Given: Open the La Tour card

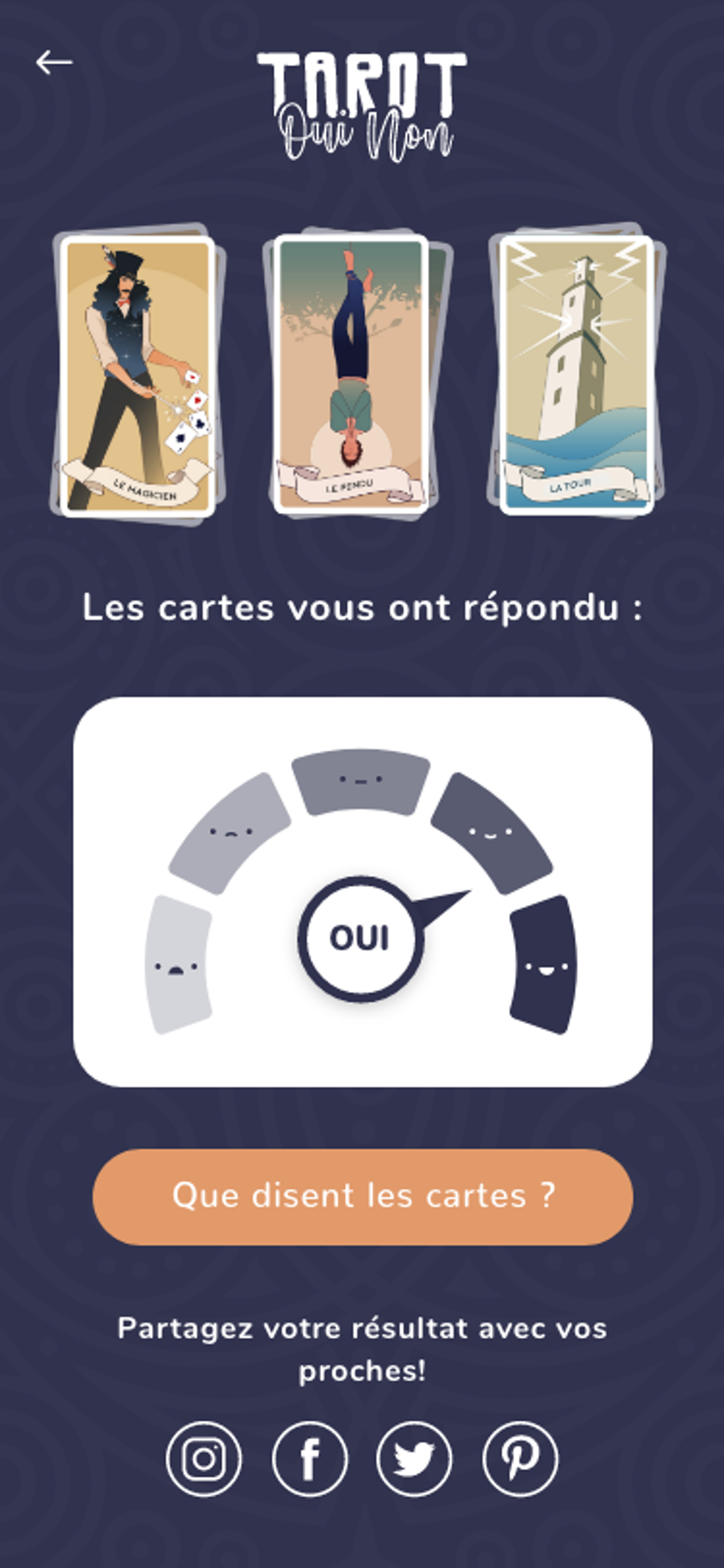Looking at the screenshot, I should 576,375.
